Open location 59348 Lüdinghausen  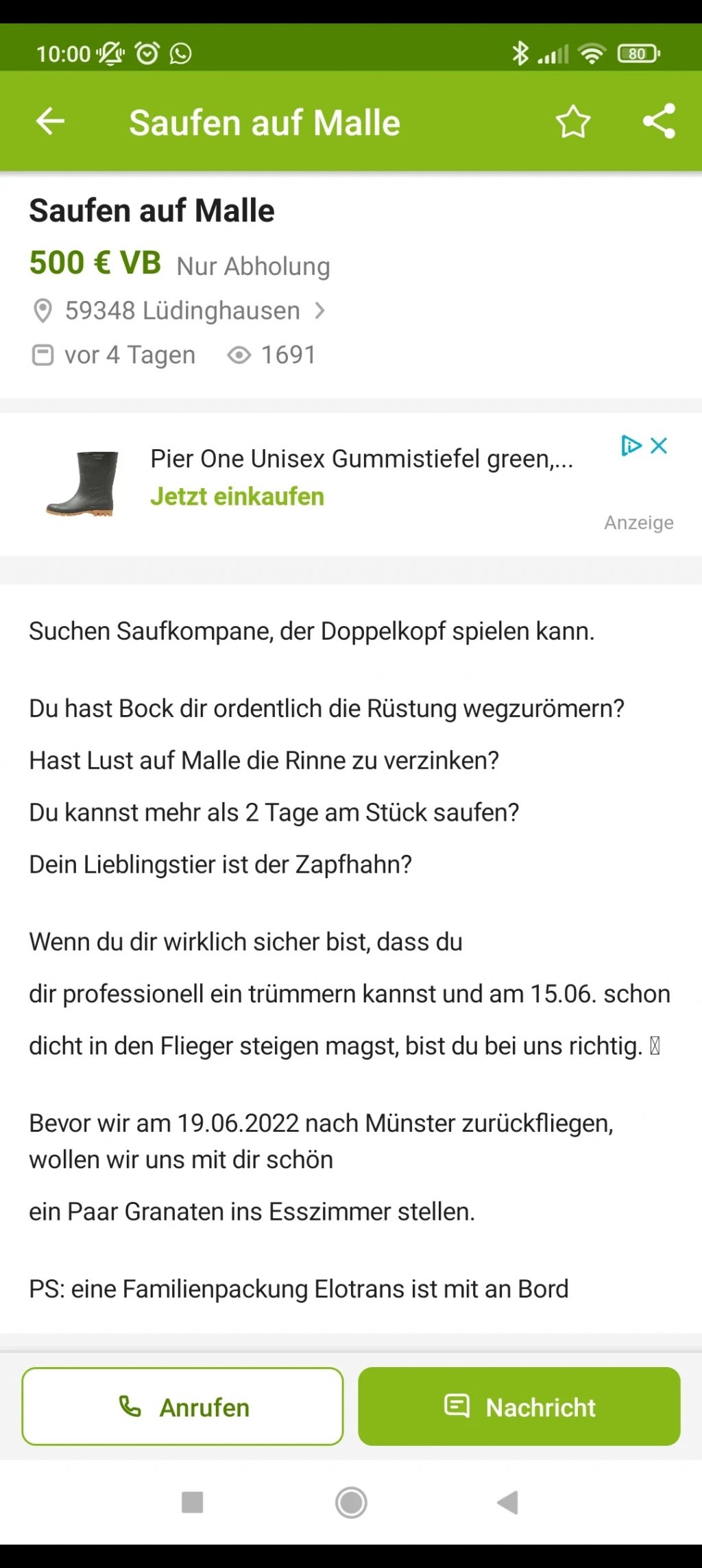182,311
